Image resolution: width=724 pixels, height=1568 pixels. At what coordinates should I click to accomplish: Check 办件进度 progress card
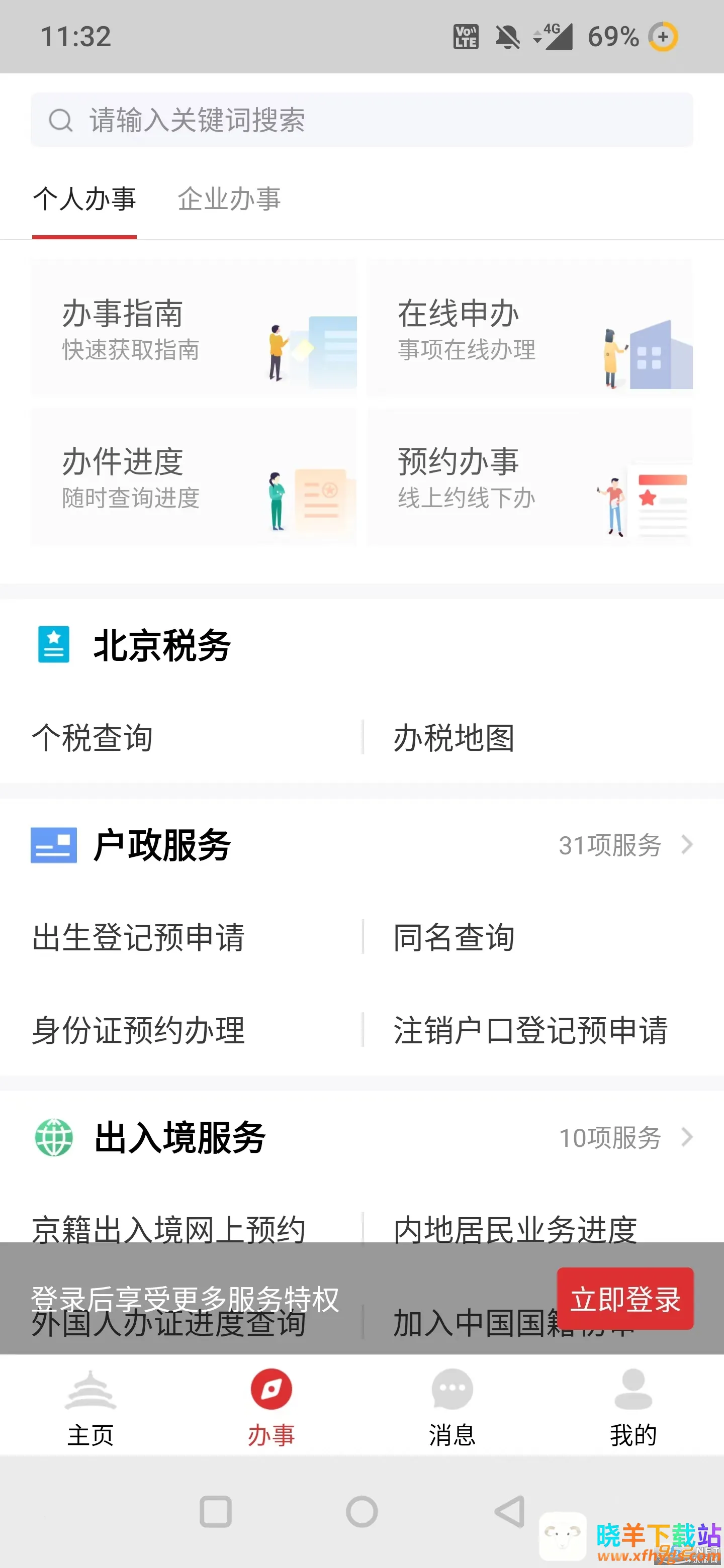click(x=194, y=477)
